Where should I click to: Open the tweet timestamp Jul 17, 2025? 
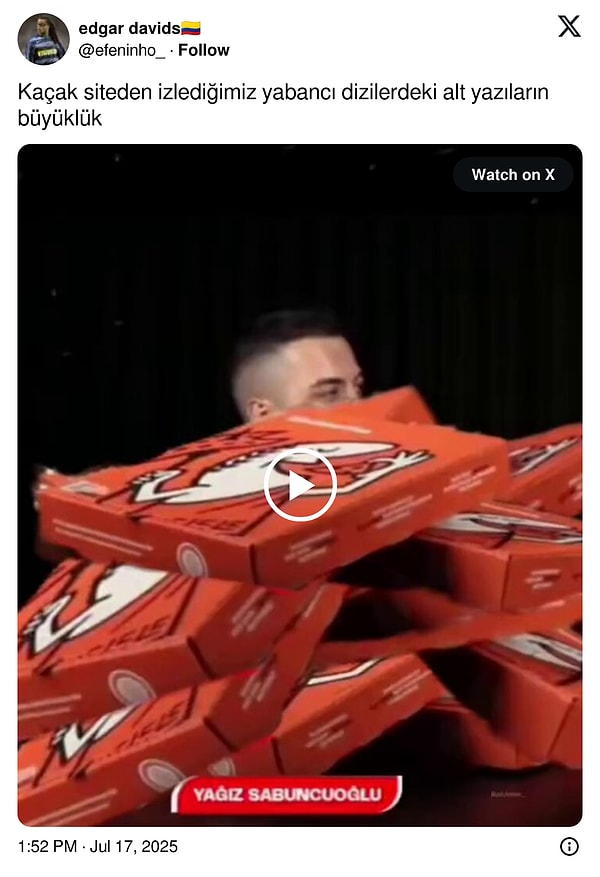[98, 846]
